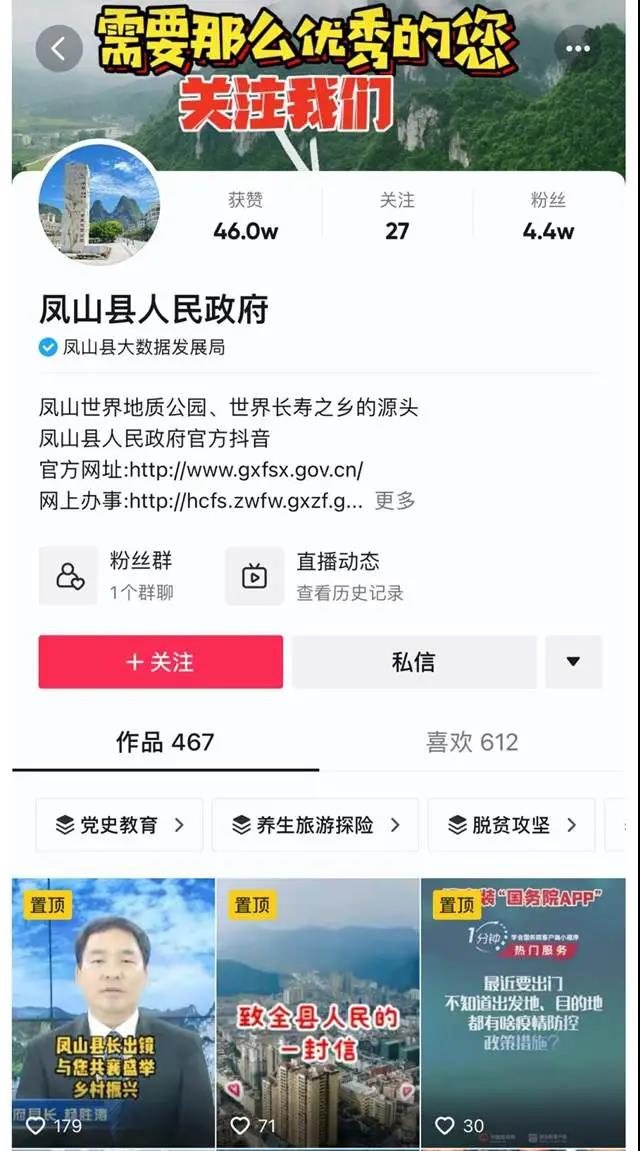The width and height of the screenshot is (640, 1151).
Task: Open the 粉丝 followers list
Action: click(x=548, y=216)
